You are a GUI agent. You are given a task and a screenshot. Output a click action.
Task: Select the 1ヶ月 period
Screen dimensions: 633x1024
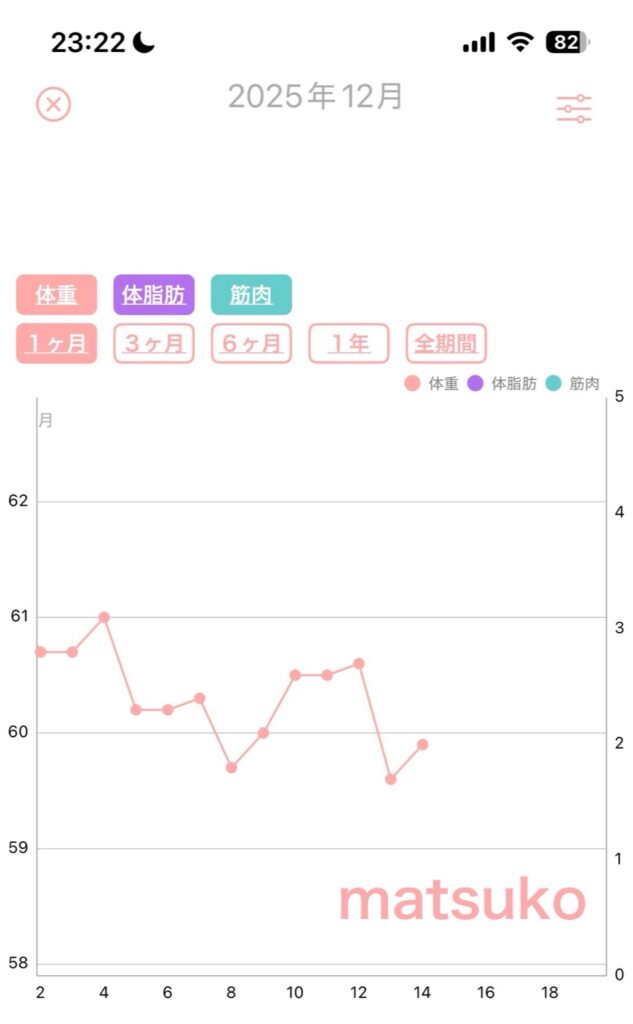tap(56, 344)
